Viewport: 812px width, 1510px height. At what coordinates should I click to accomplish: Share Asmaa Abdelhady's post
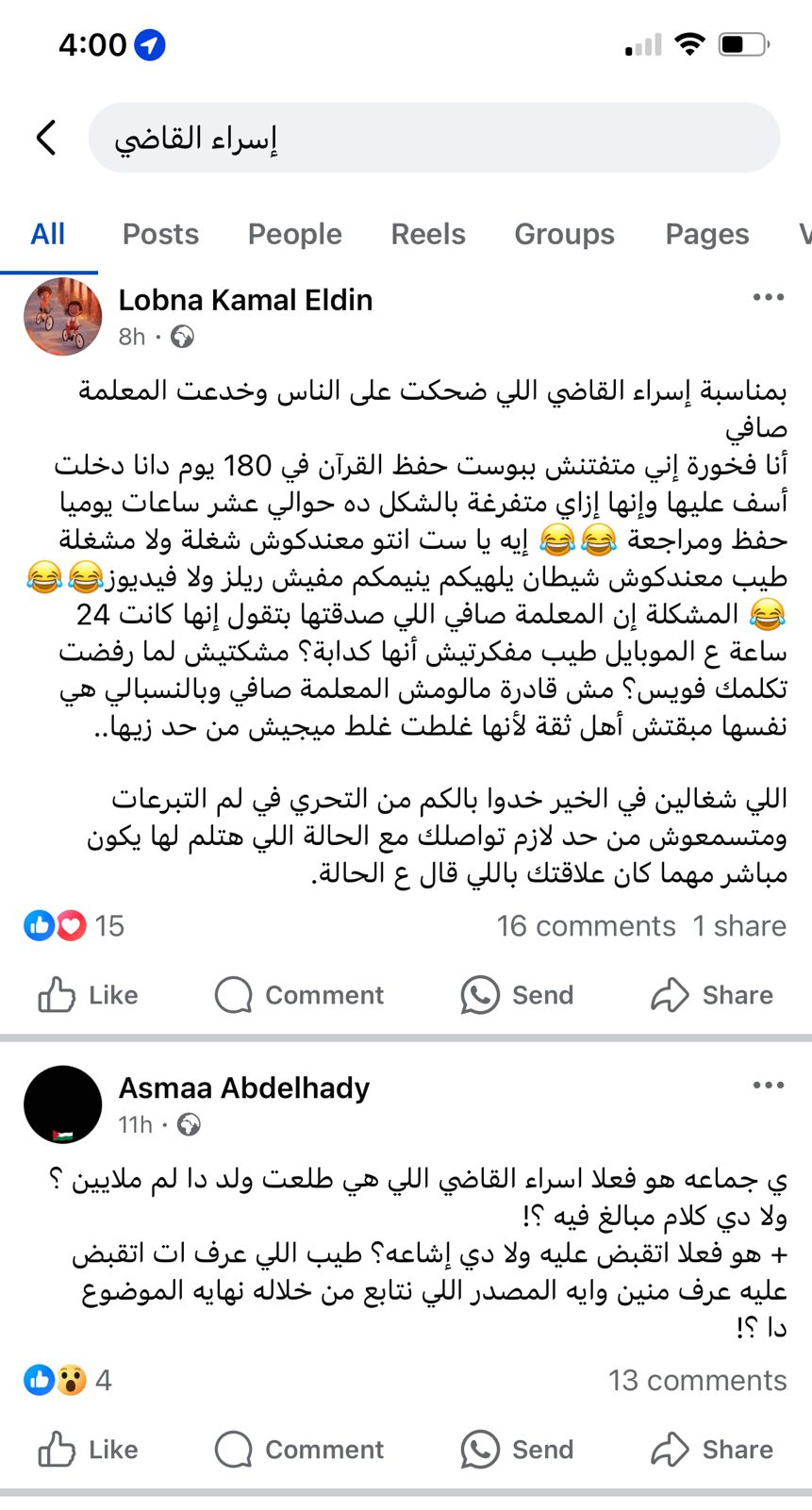(x=712, y=1450)
